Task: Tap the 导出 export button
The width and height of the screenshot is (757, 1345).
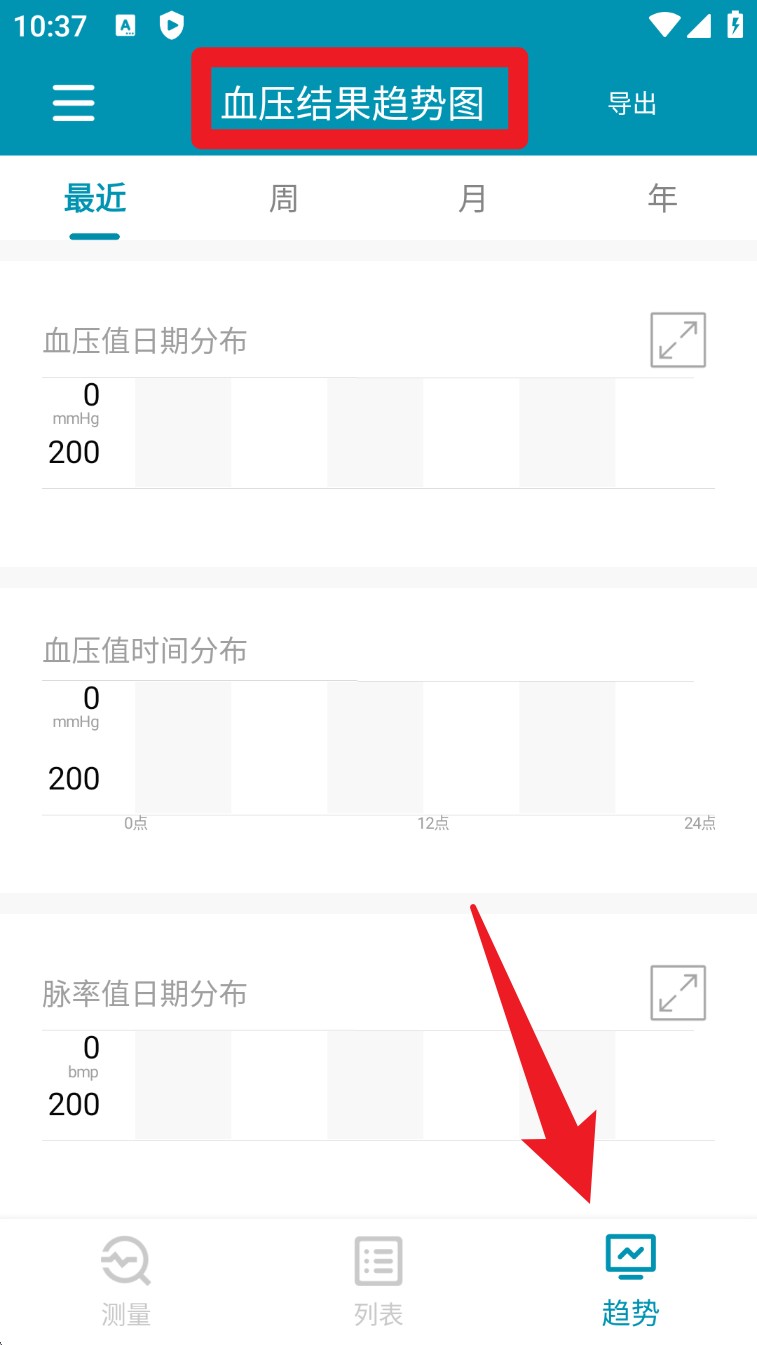Action: pyautogui.click(x=632, y=103)
